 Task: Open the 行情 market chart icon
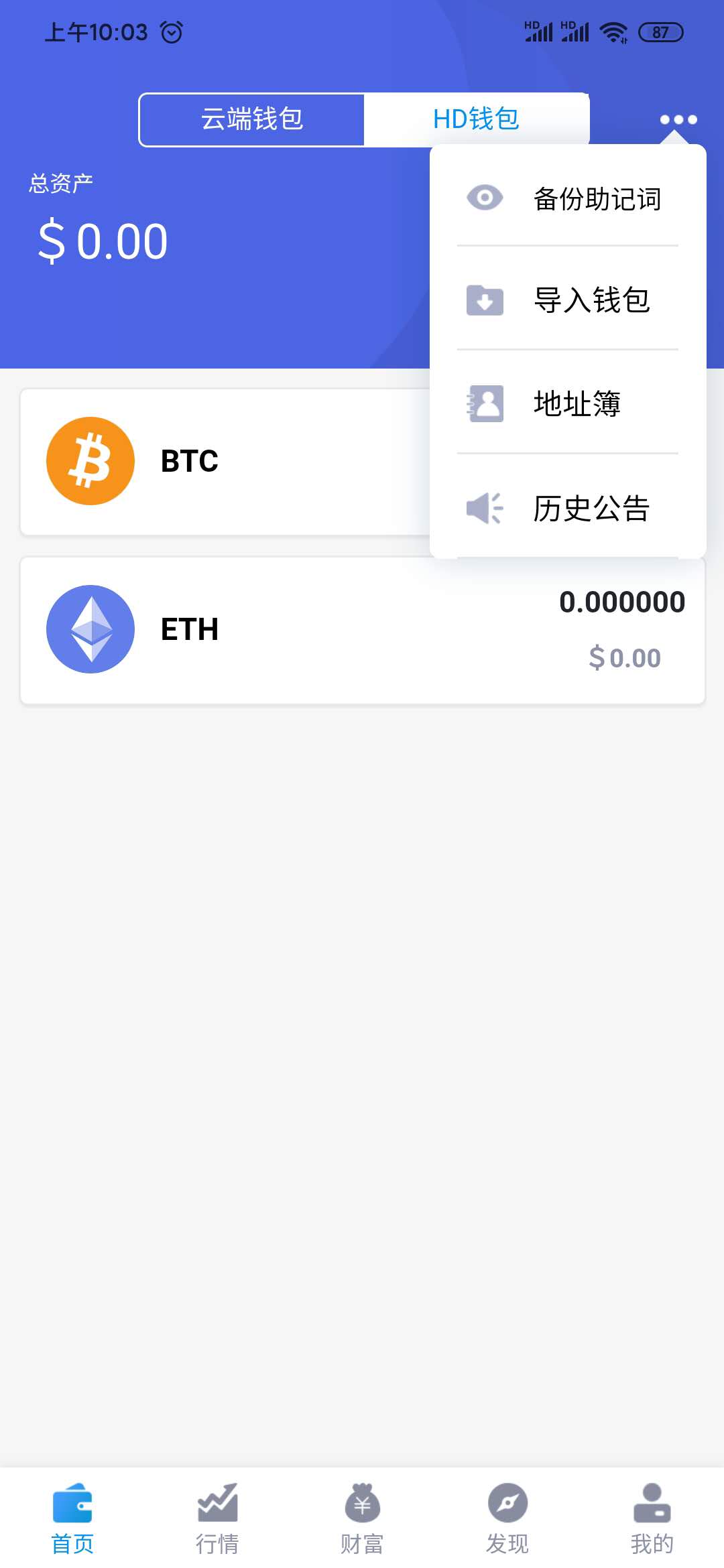[217, 1504]
